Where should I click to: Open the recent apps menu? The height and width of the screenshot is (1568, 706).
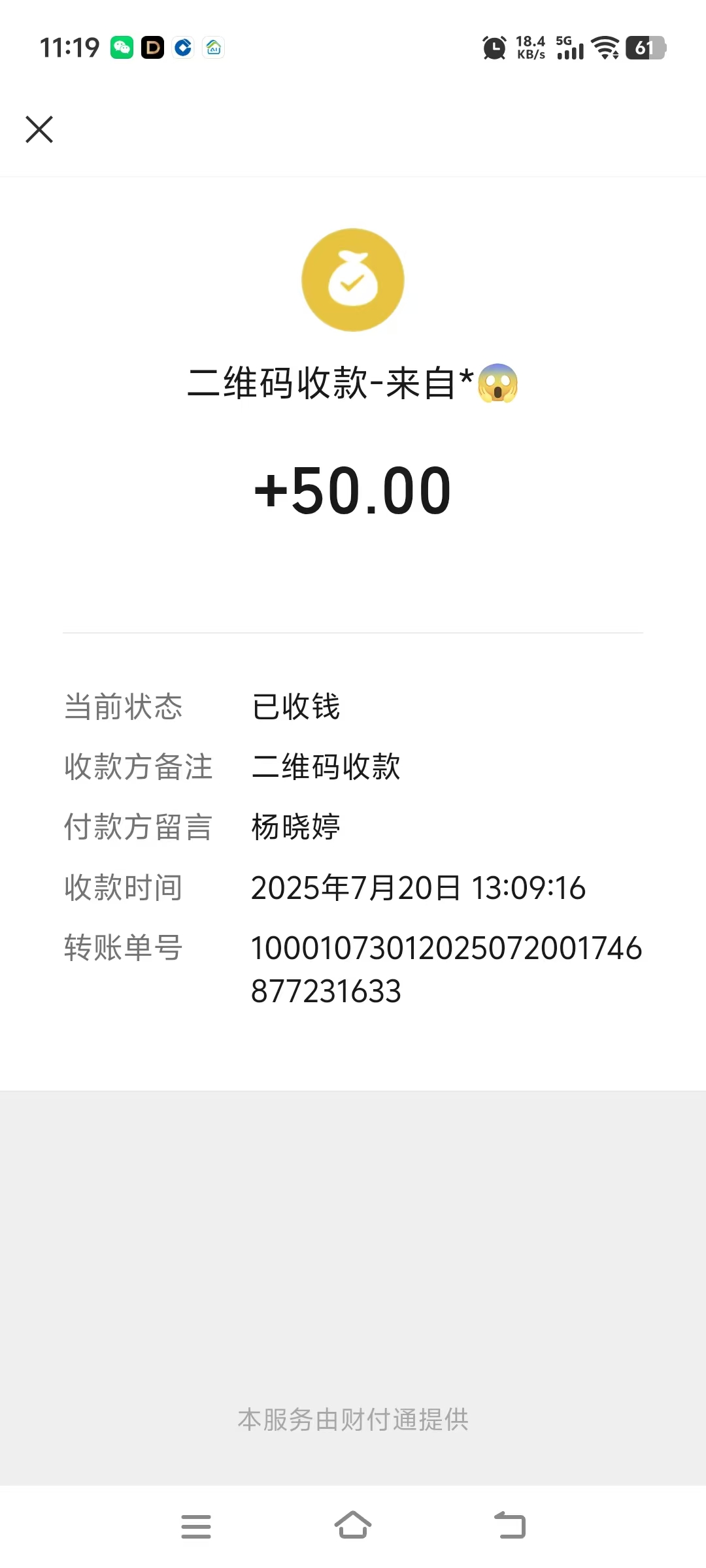coord(196,1526)
